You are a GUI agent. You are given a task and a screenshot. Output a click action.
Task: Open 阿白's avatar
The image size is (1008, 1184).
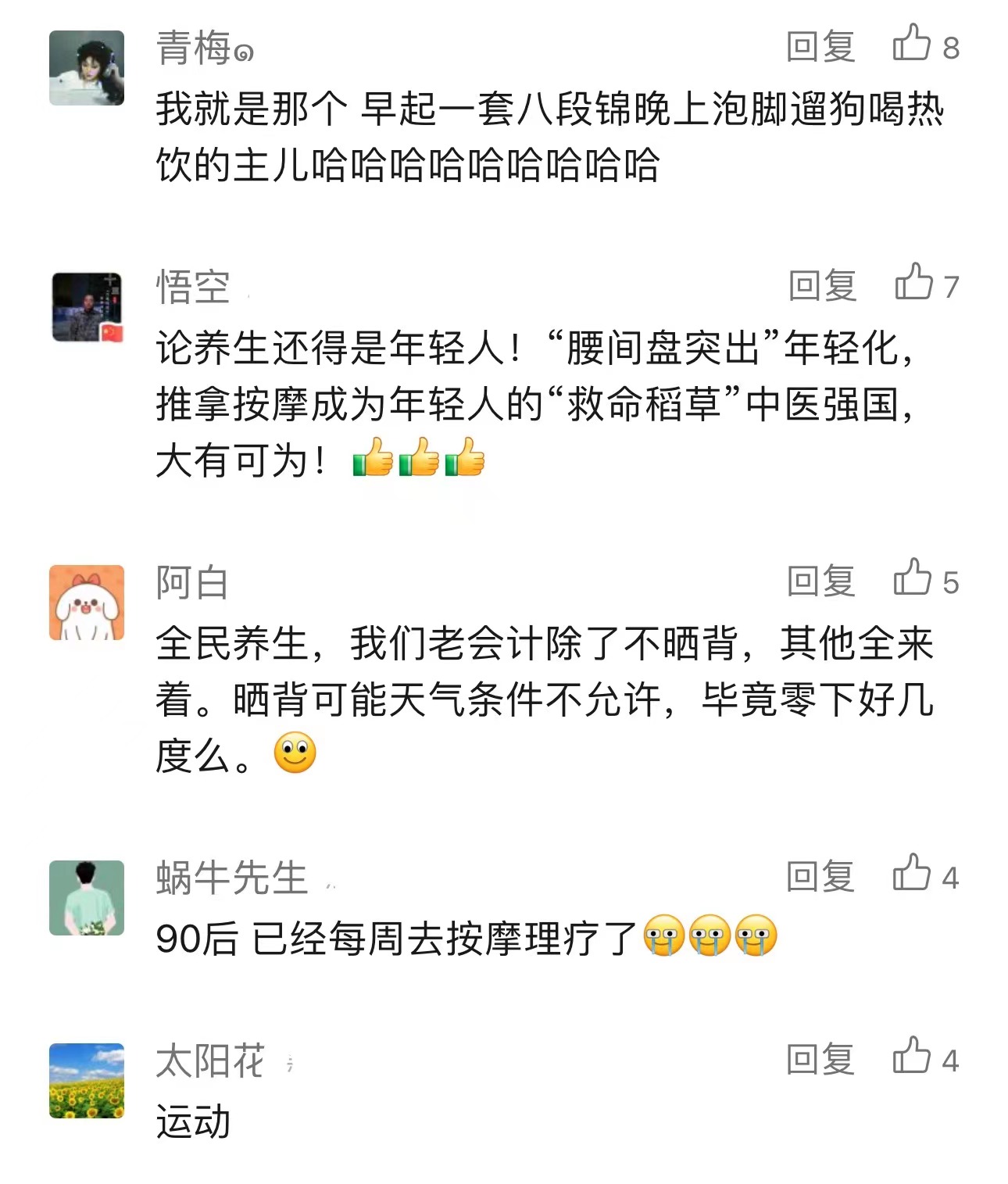pos(87,603)
